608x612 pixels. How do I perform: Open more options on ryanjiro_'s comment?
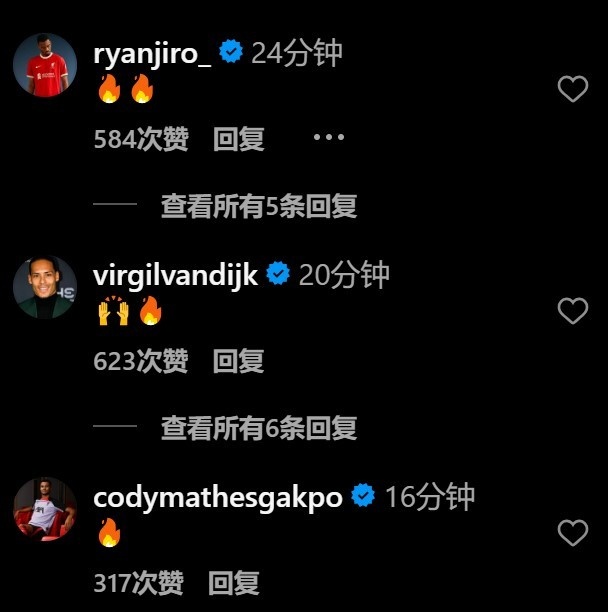click(x=328, y=138)
